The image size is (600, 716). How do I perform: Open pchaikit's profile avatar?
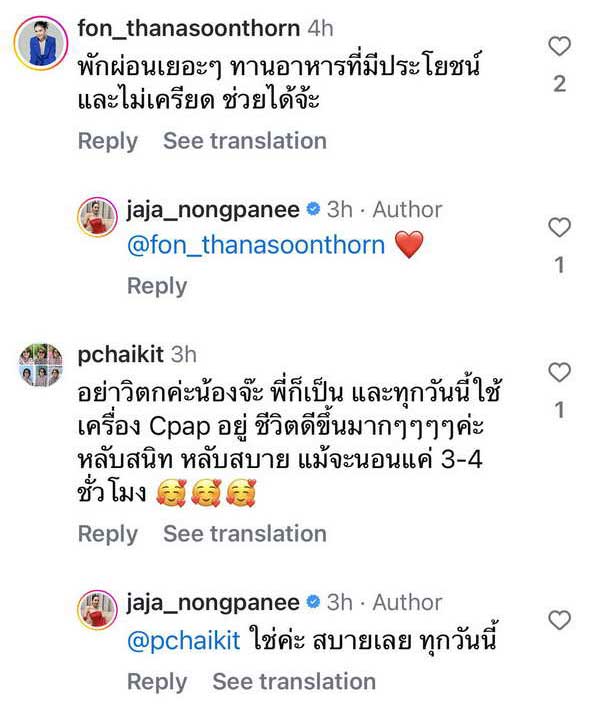coord(42,364)
